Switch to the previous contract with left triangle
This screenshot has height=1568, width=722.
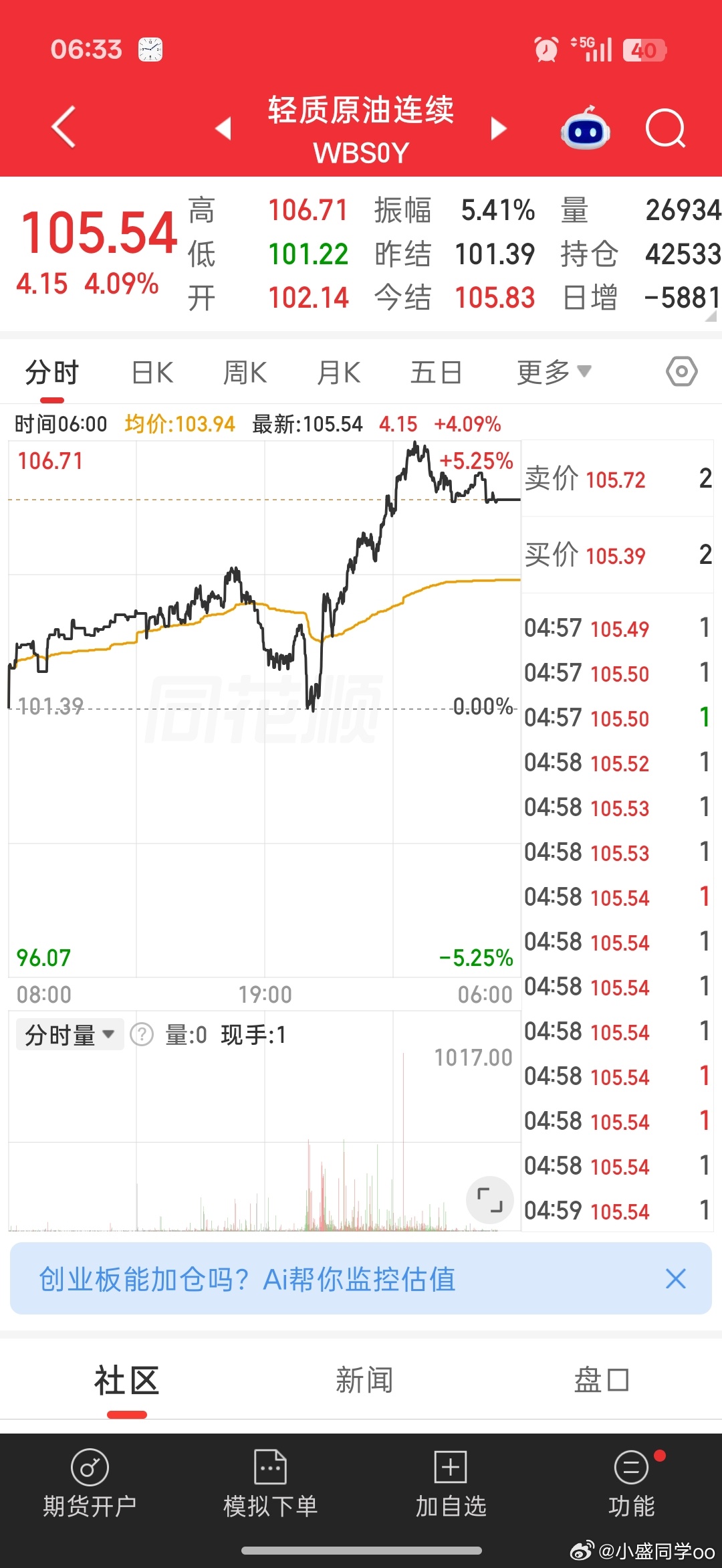pos(223,128)
